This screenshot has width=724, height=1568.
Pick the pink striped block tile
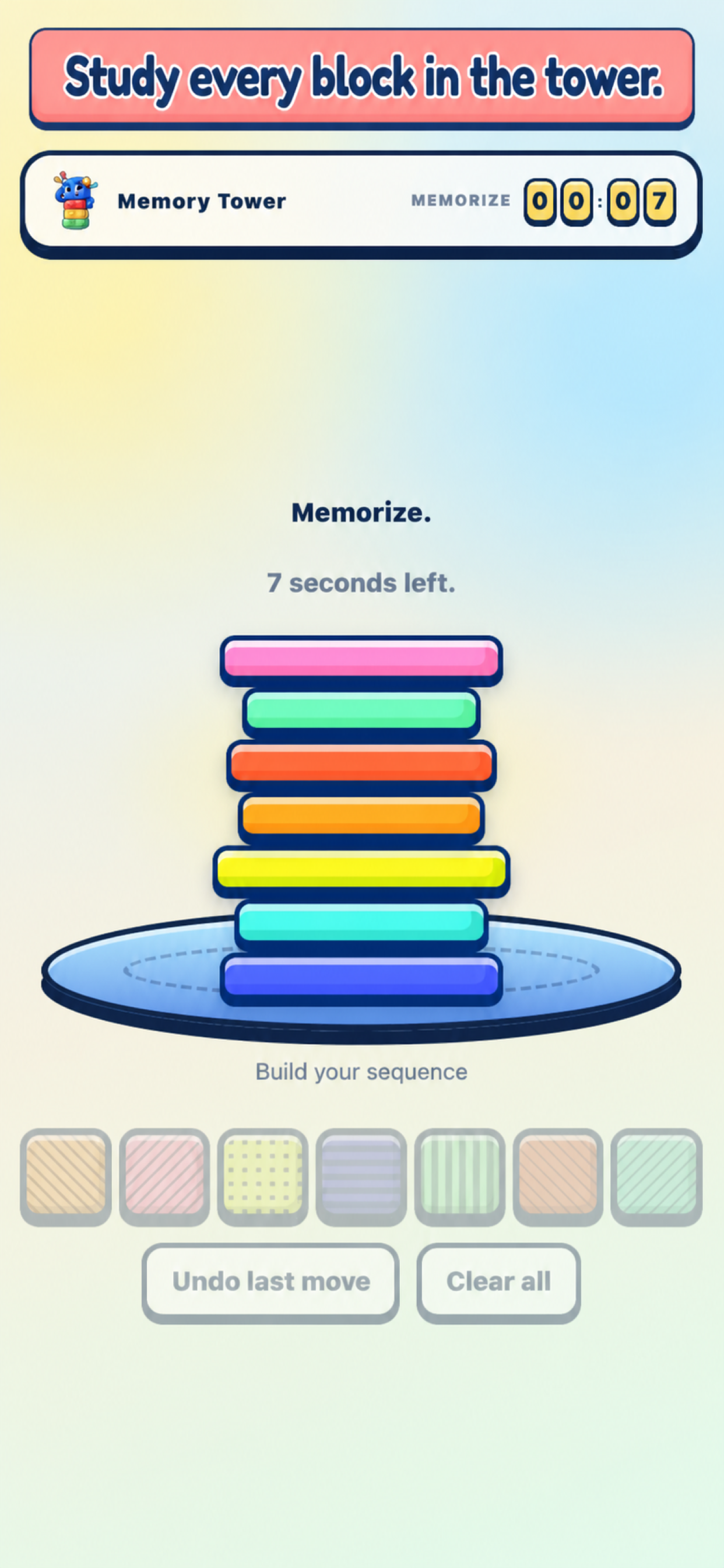click(164, 1177)
